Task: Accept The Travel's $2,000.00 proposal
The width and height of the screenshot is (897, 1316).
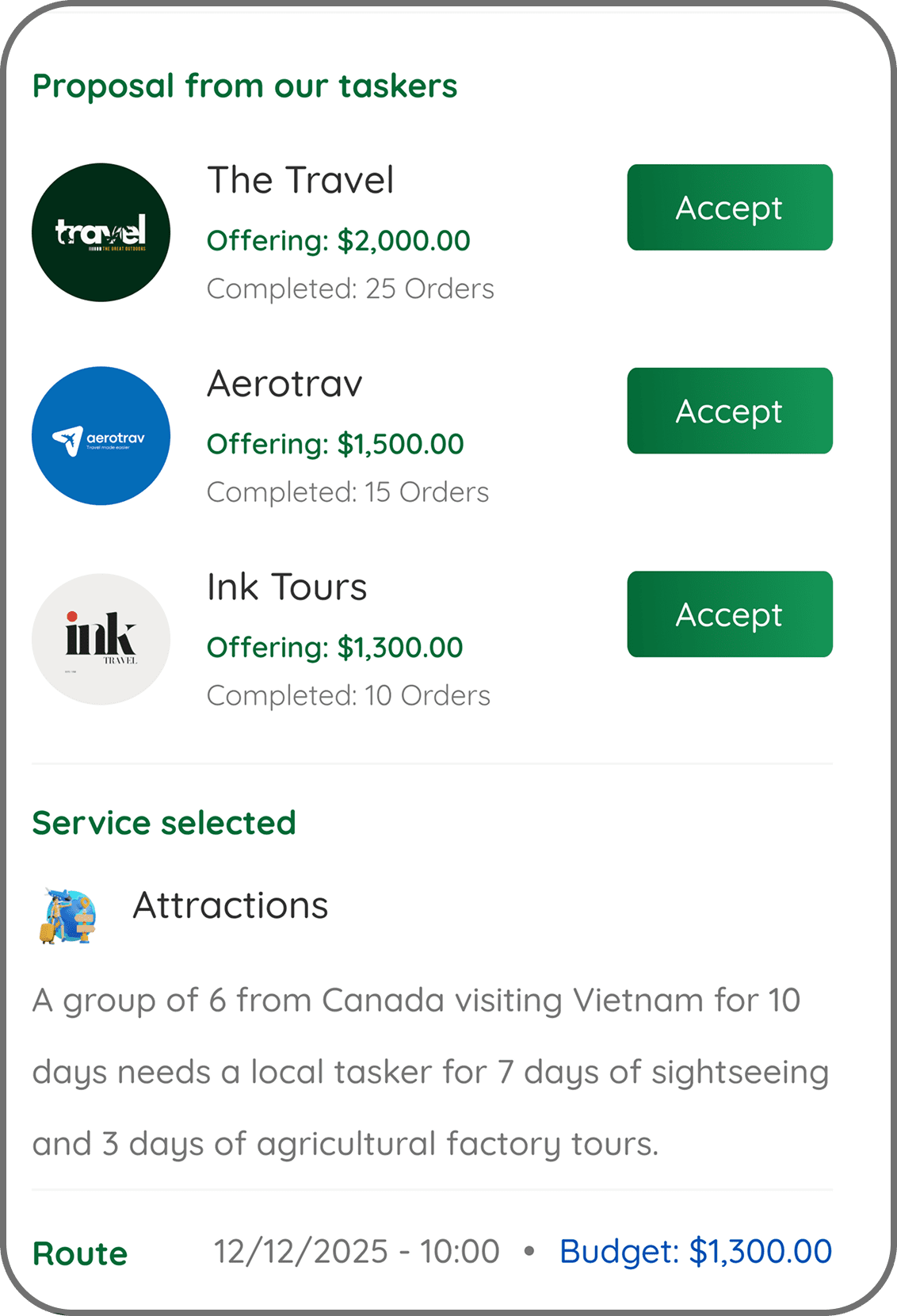Action: [x=729, y=207]
